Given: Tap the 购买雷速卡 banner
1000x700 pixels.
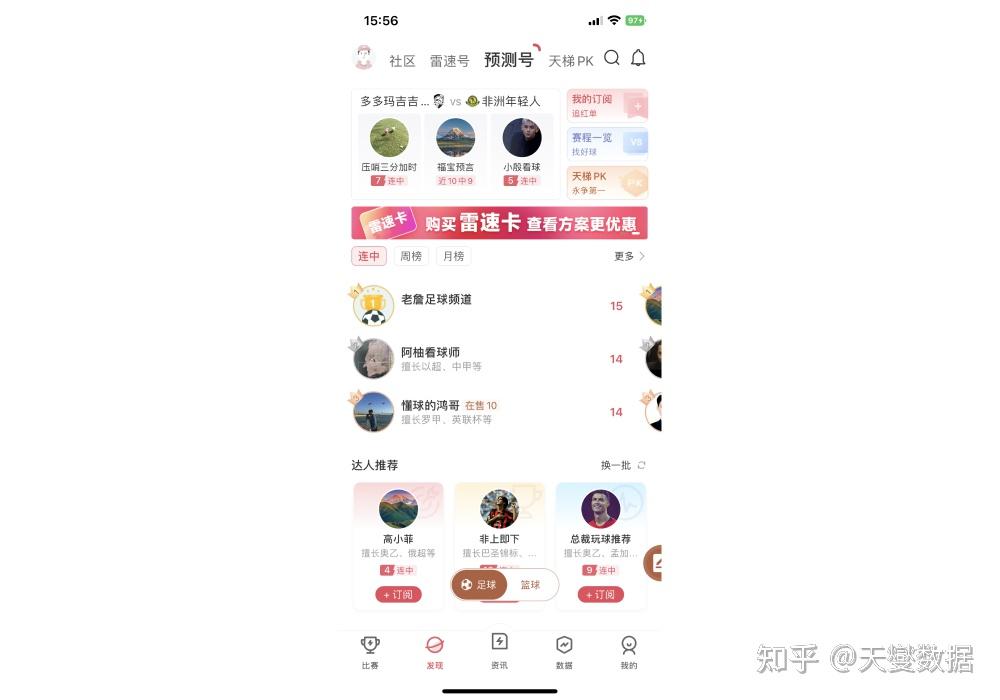Looking at the screenshot, I should coord(499,223).
